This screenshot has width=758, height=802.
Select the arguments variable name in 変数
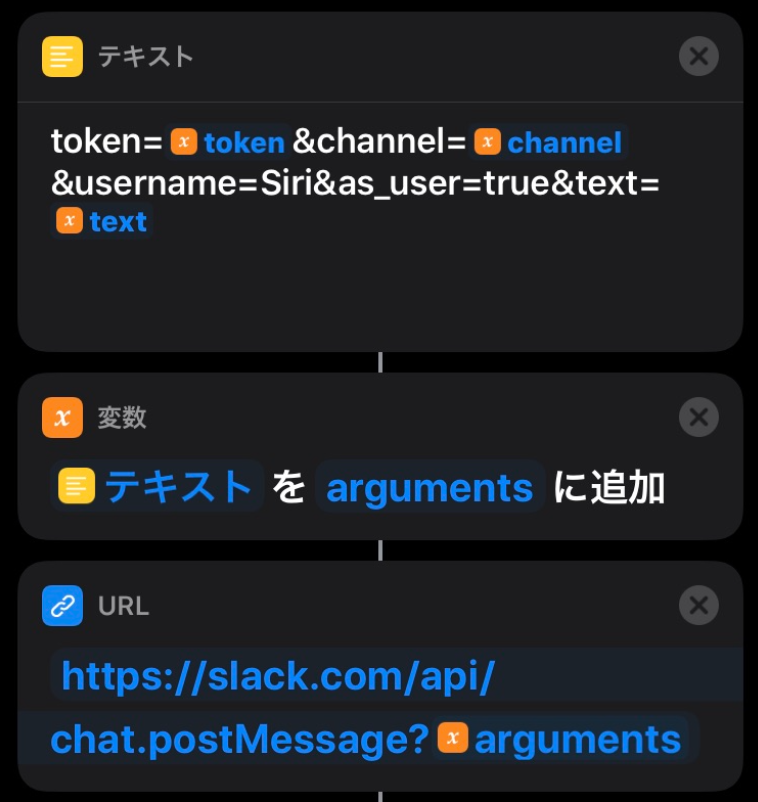click(x=429, y=487)
